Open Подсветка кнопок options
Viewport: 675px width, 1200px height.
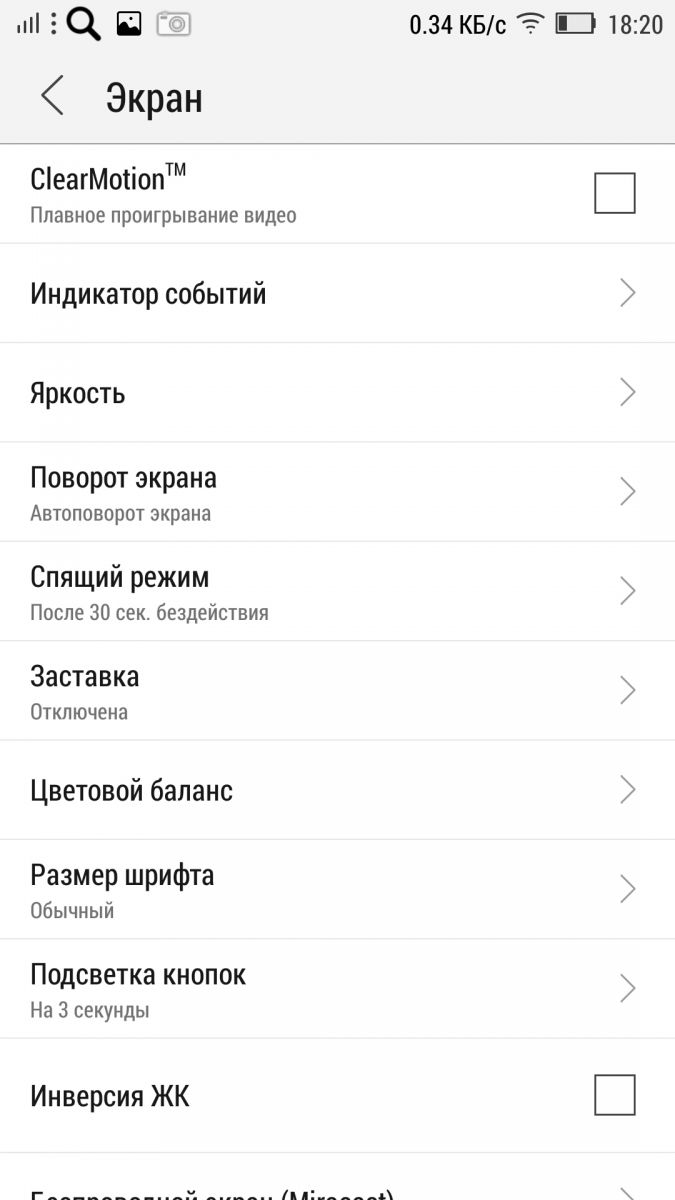(x=337, y=989)
